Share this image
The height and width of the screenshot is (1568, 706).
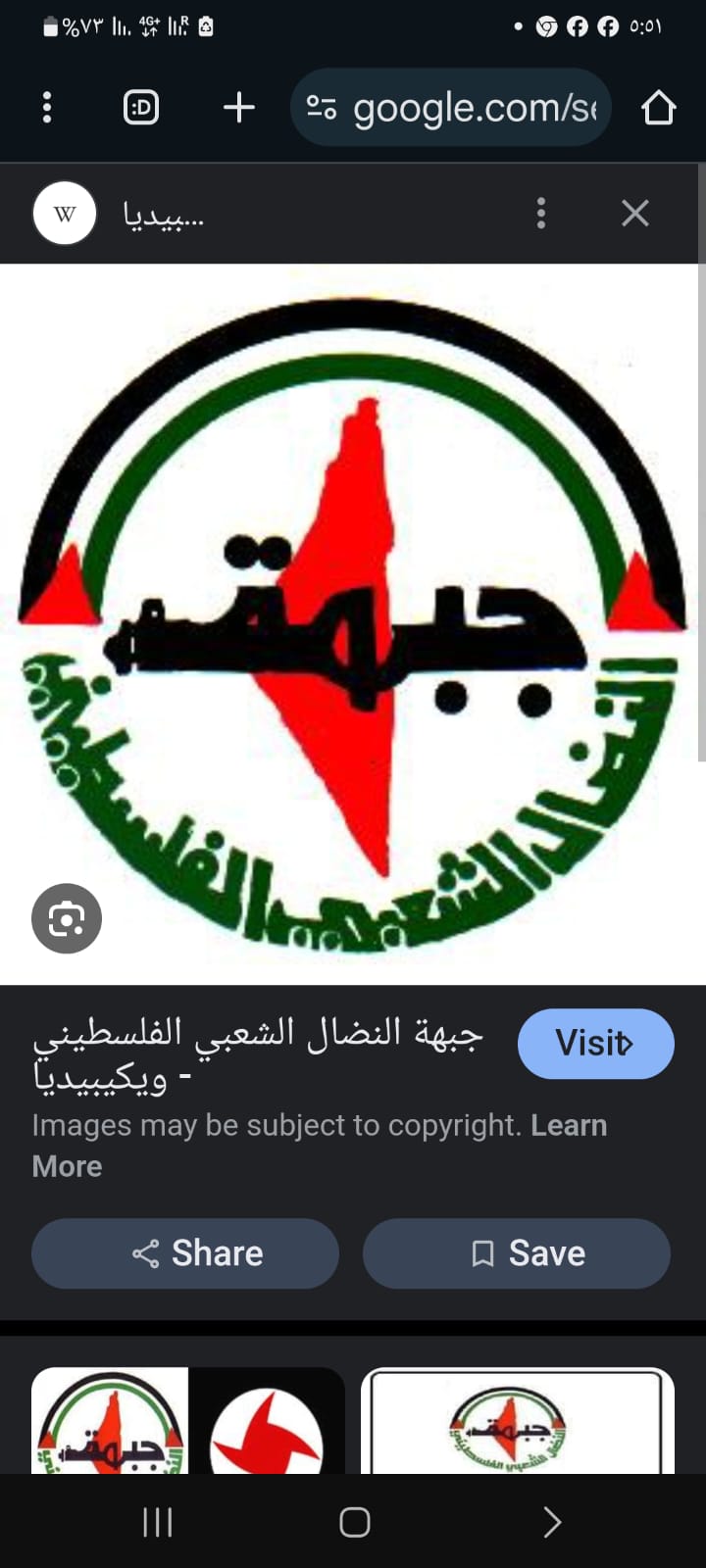(x=185, y=1252)
